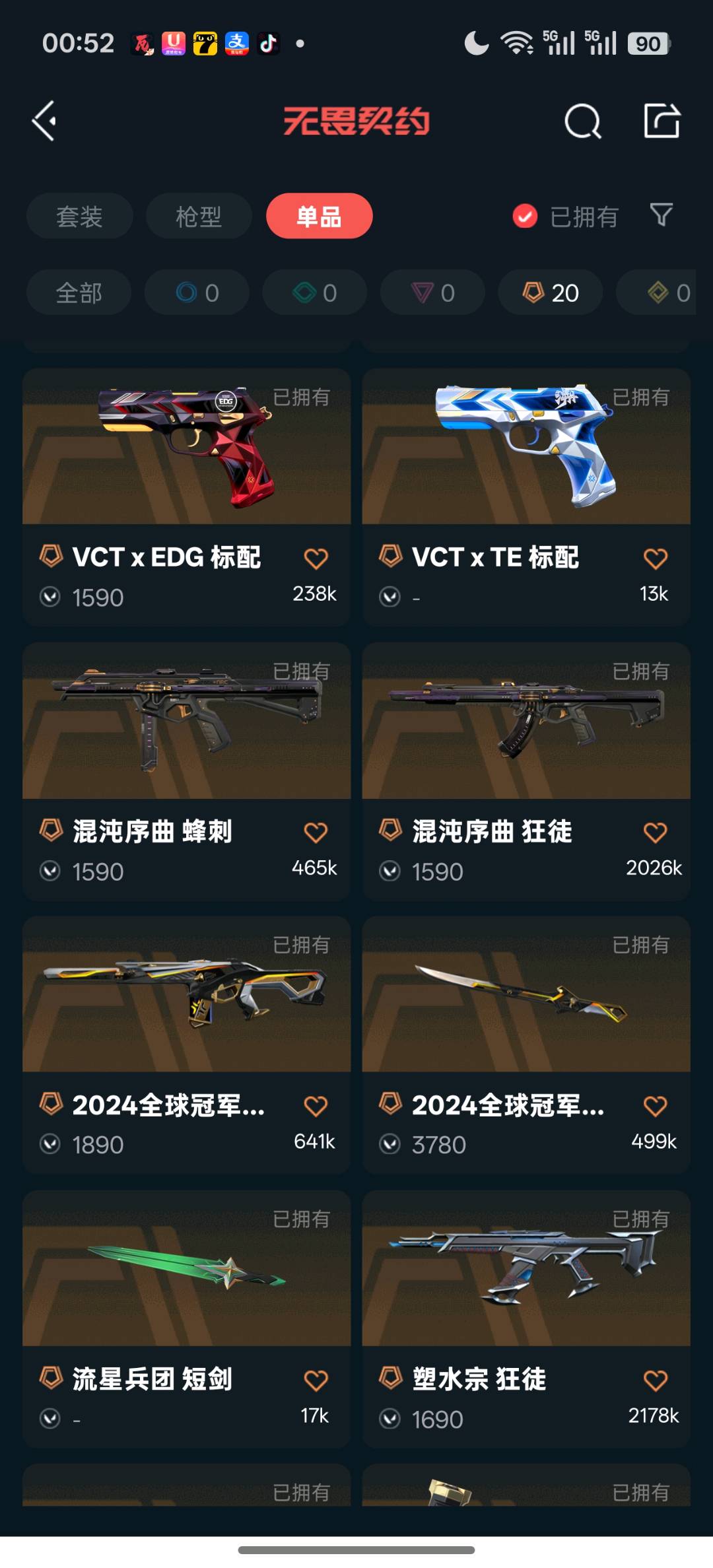713x1568 pixels.
Task: Open the funnel filter options
Action: (661, 215)
